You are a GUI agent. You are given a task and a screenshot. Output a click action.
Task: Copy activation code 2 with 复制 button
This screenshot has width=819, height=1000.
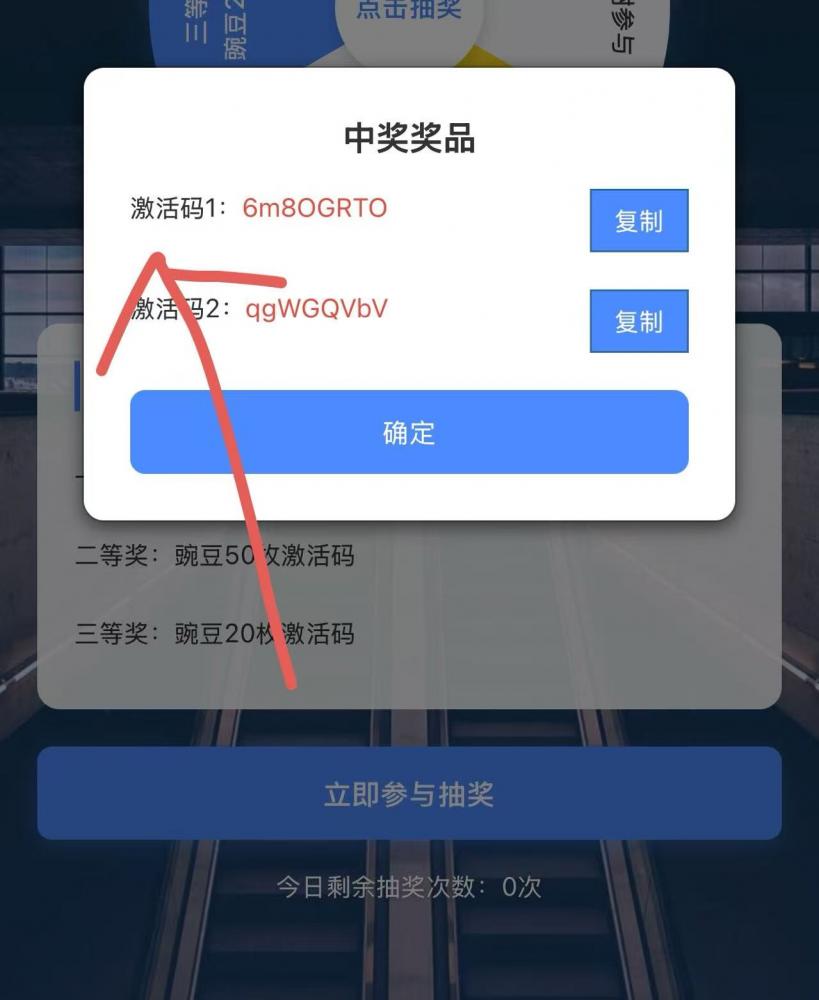point(639,321)
